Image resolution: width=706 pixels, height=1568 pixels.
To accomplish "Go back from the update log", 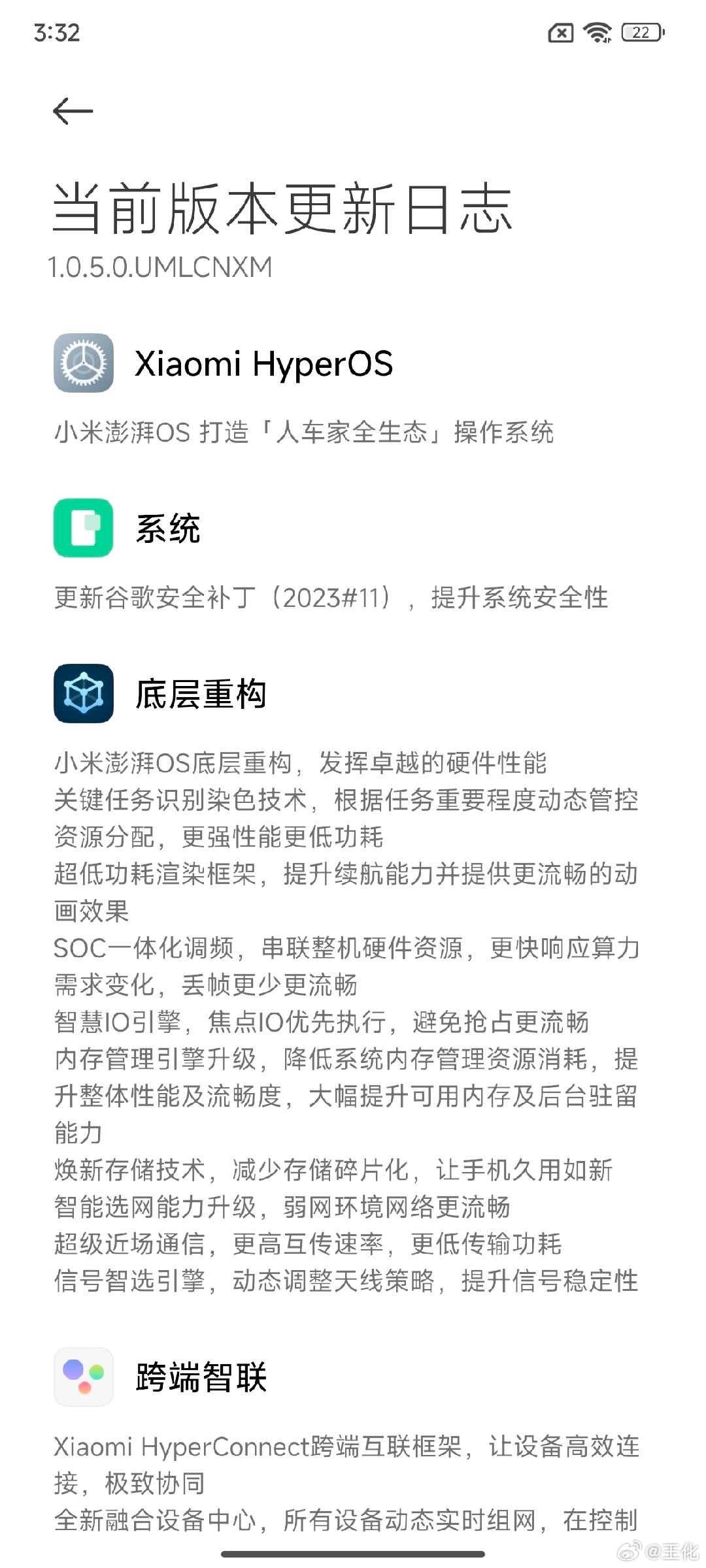I will click(x=73, y=111).
